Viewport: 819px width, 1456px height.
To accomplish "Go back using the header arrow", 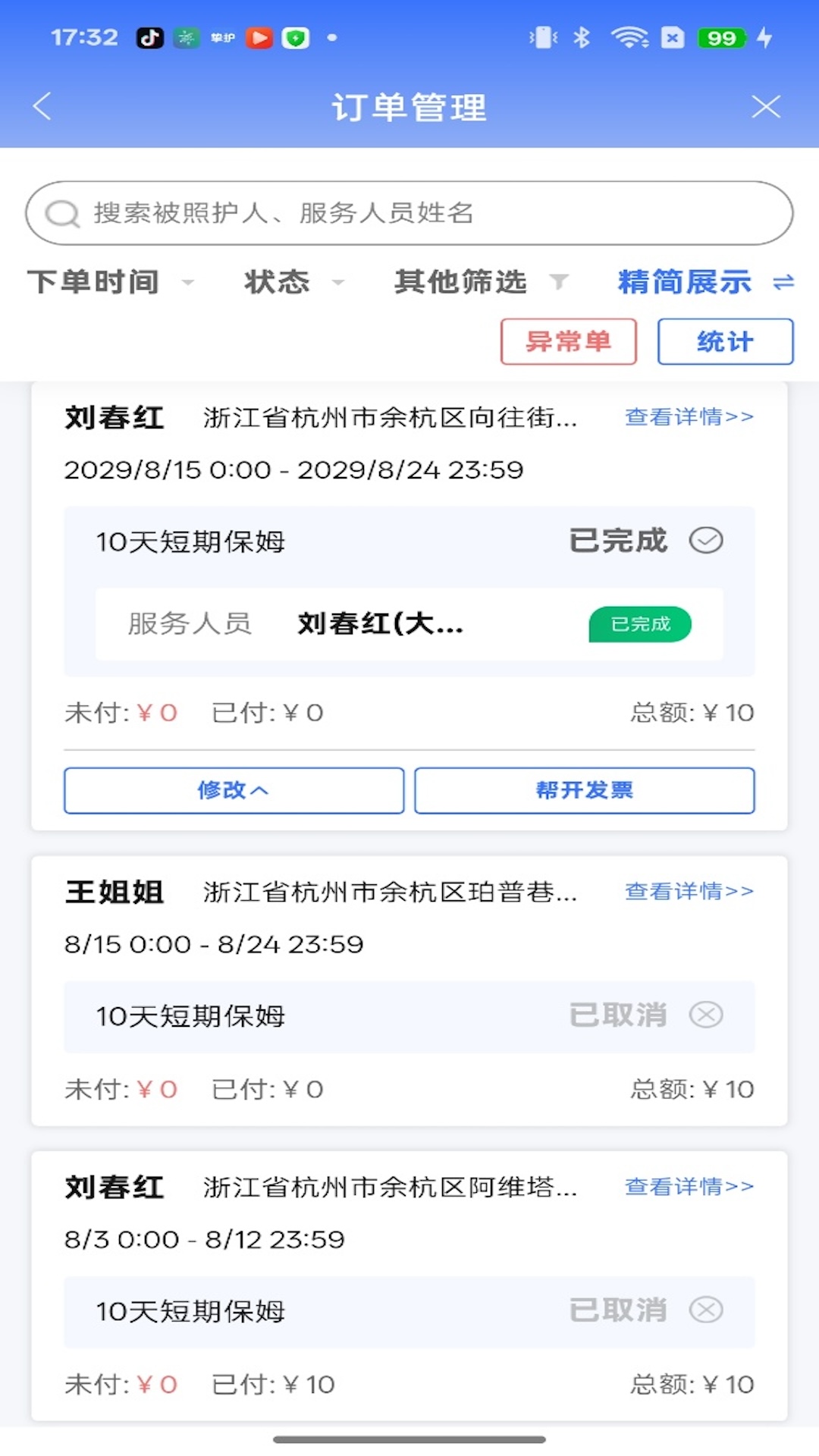I will tap(42, 107).
